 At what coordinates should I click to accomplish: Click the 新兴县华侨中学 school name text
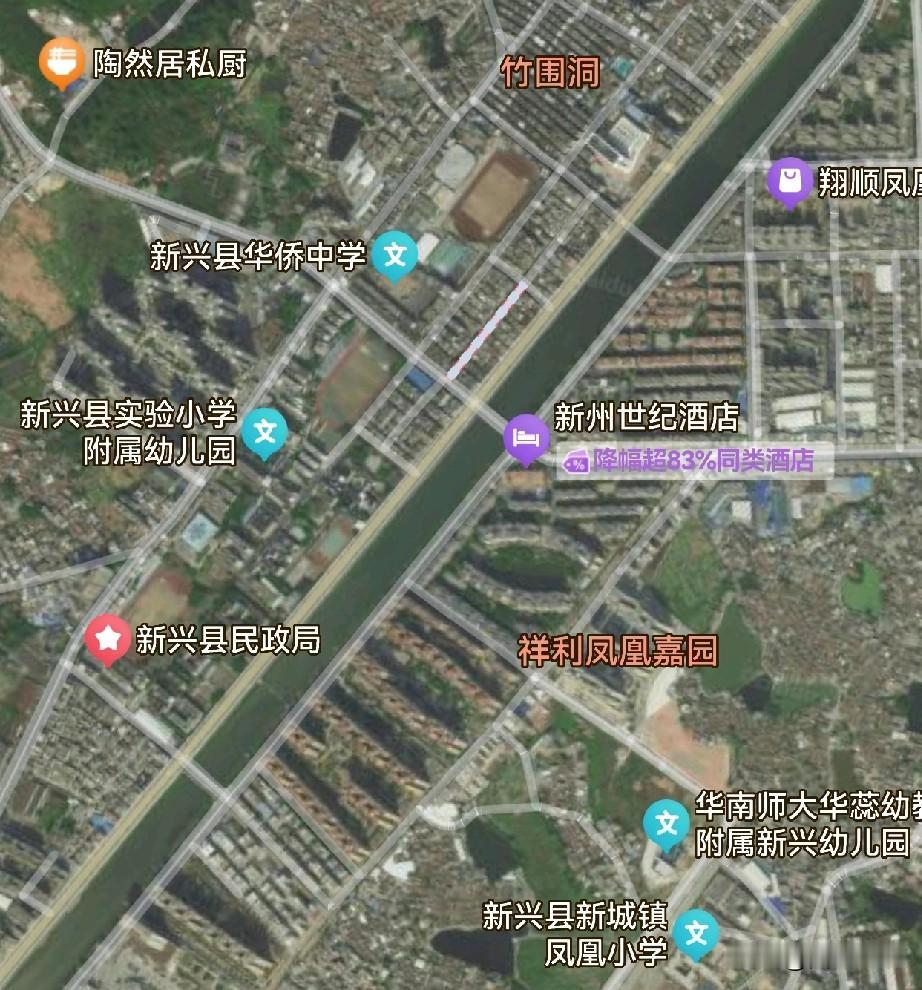tap(260, 252)
